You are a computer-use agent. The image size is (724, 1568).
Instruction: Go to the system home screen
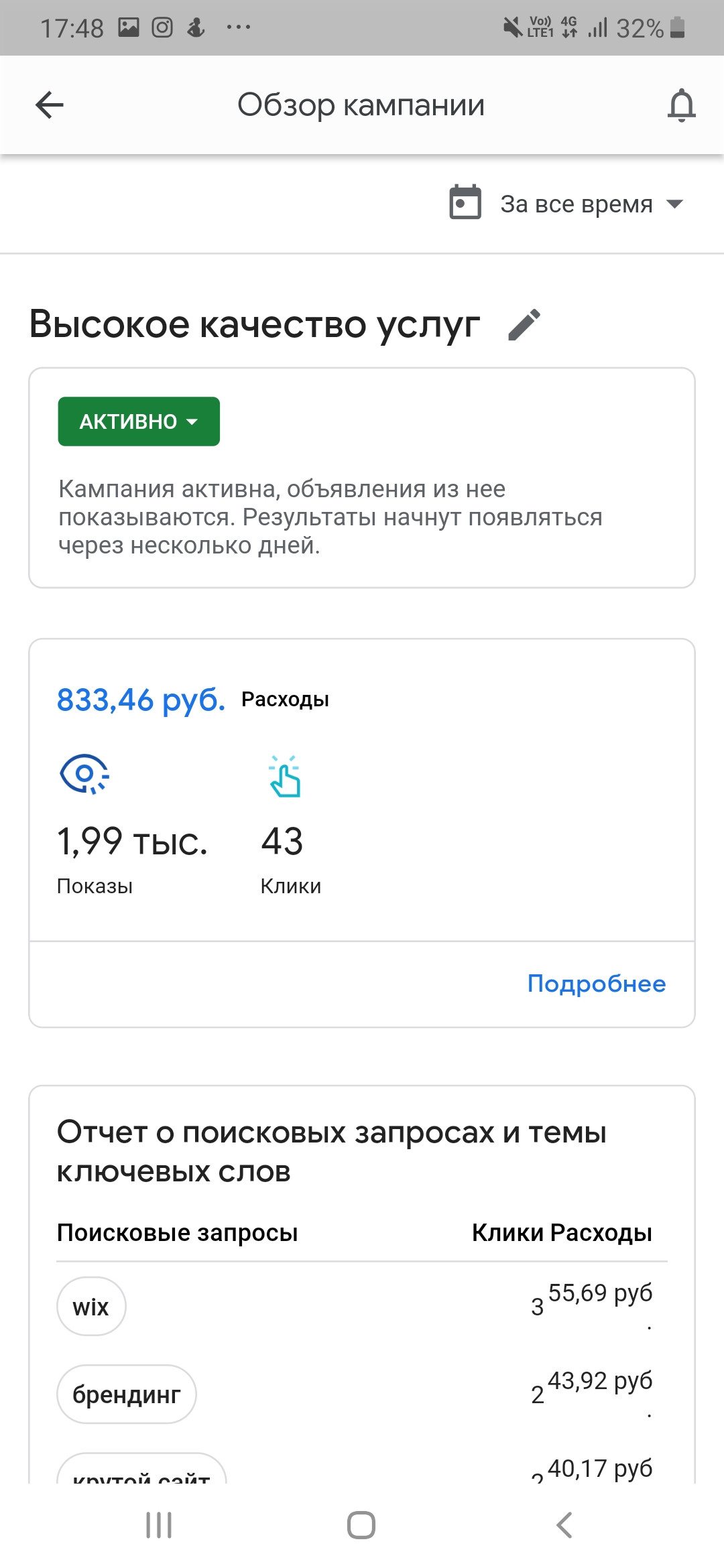tap(361, 1525)
